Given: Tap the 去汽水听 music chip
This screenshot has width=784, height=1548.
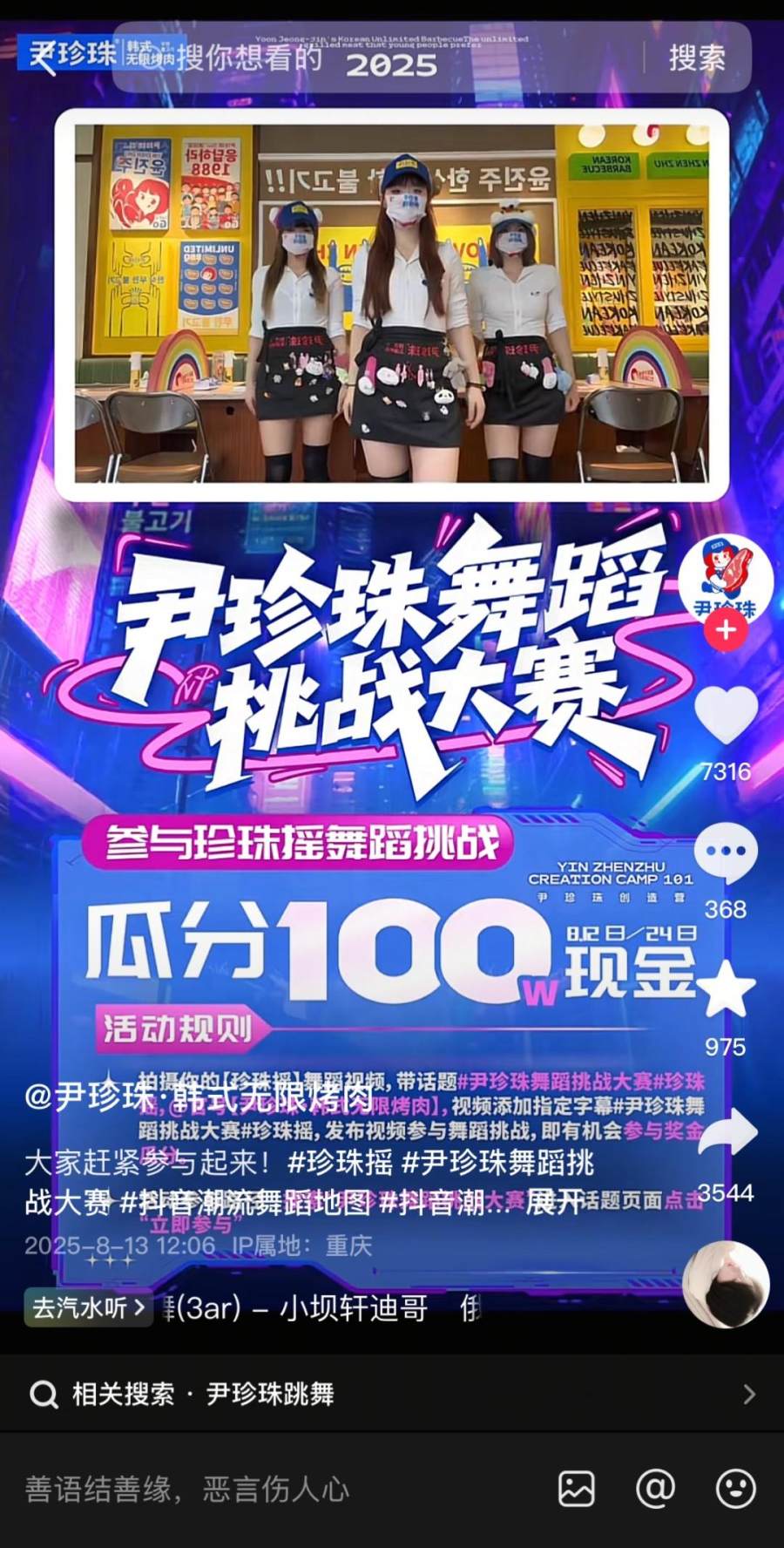Looking at the screenshot, I should 89,1307.
